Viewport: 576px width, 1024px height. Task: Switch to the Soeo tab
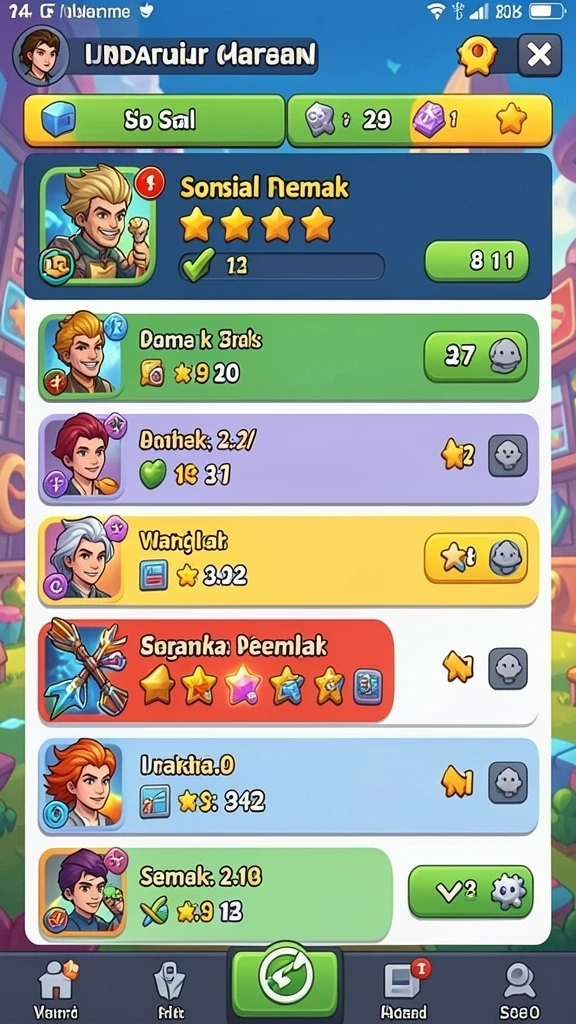tap(520, 989)
